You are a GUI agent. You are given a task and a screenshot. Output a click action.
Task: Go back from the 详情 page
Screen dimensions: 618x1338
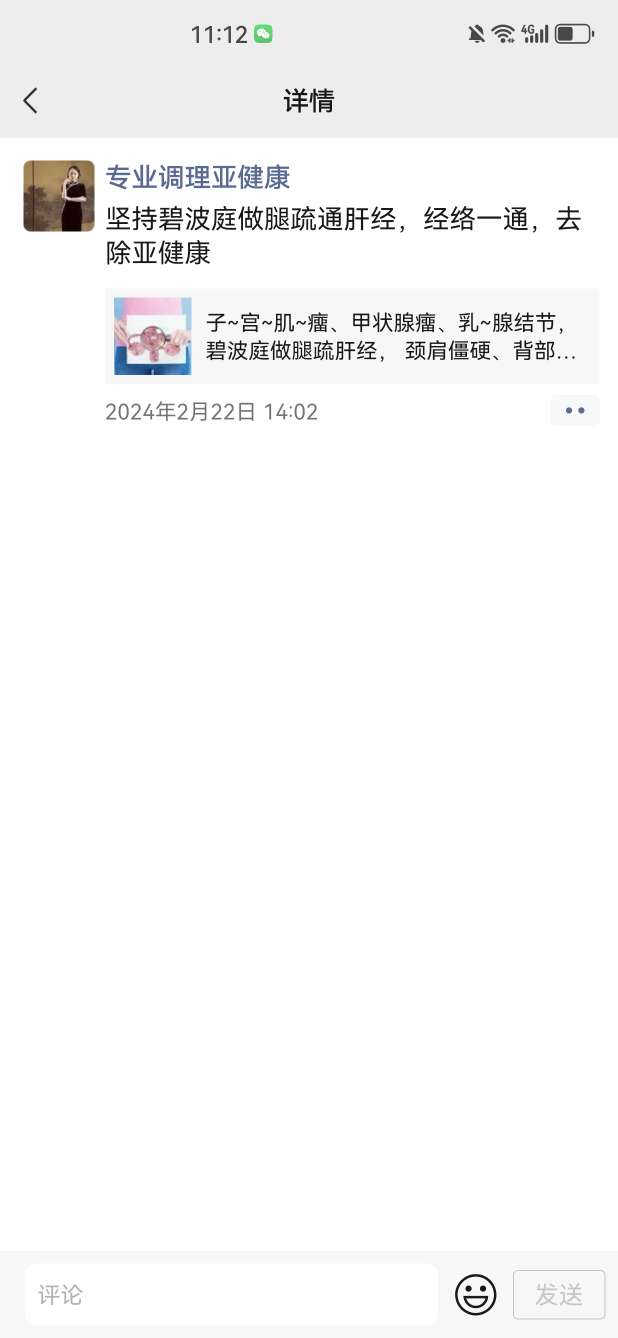pyautogui.click(x=30, y=100)
